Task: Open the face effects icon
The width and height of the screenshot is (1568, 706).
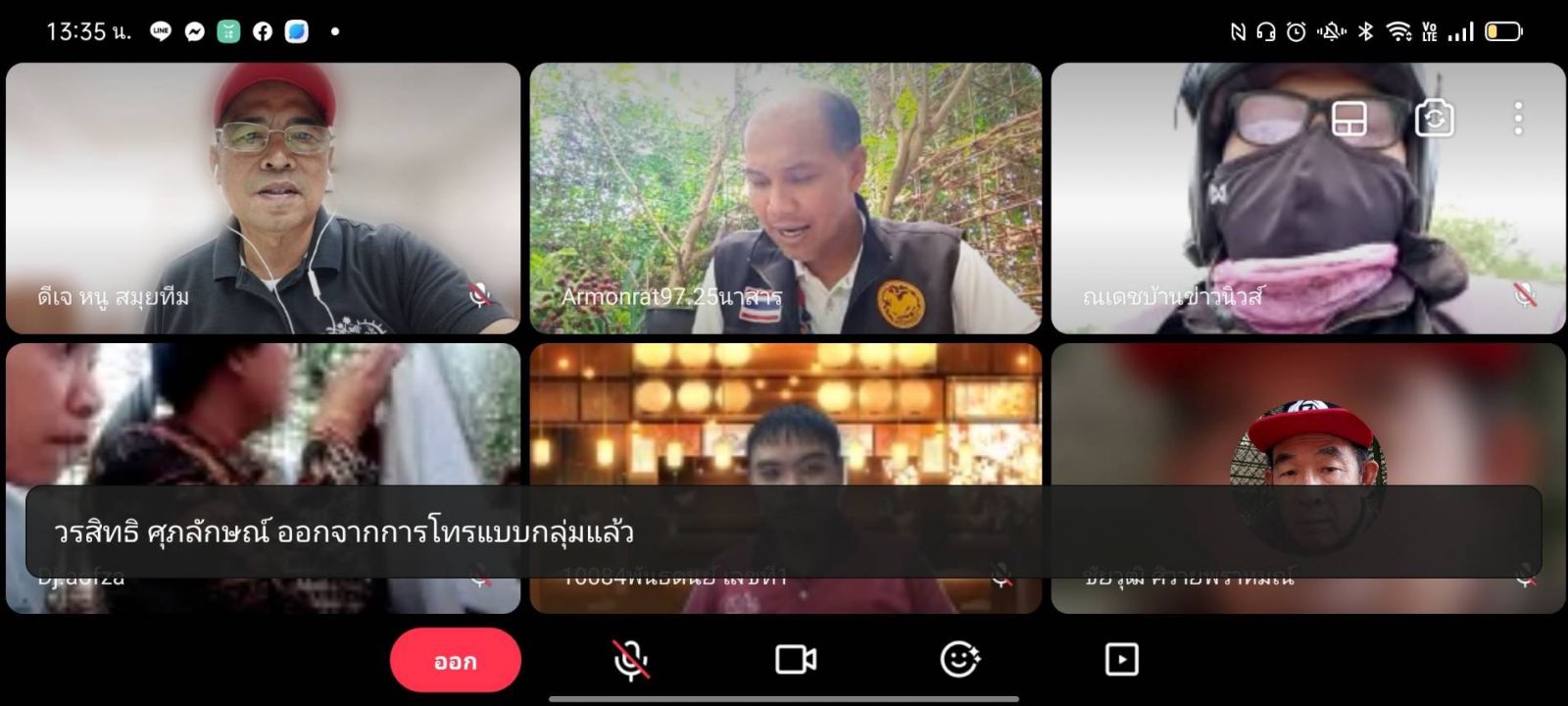Action: [959, 660]
